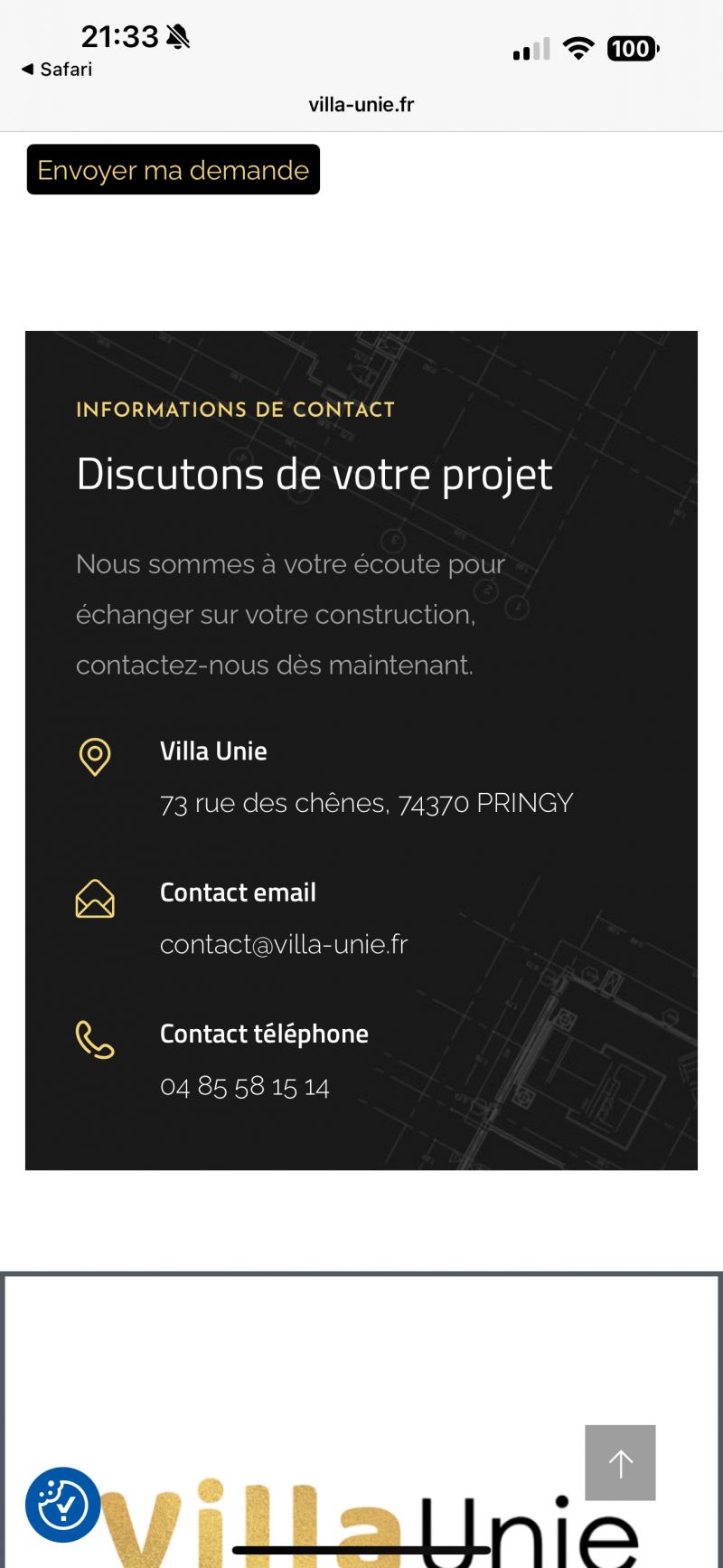Tap the villa-unie.fr address bar
The height and width of the screenshot is (1568, 723).
(x=361, y=105)
